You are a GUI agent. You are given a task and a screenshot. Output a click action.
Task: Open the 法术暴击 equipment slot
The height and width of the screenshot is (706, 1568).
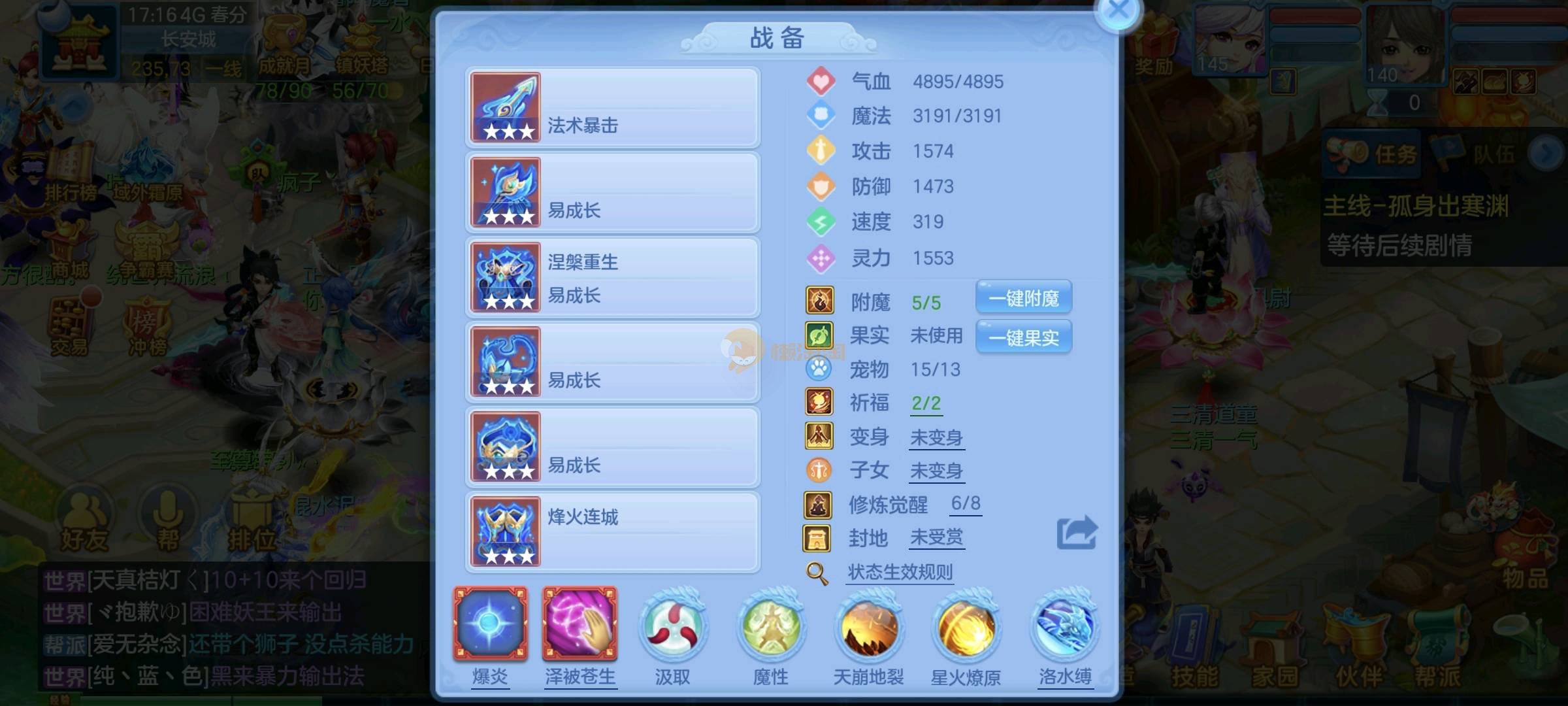[x=612, y=108]
